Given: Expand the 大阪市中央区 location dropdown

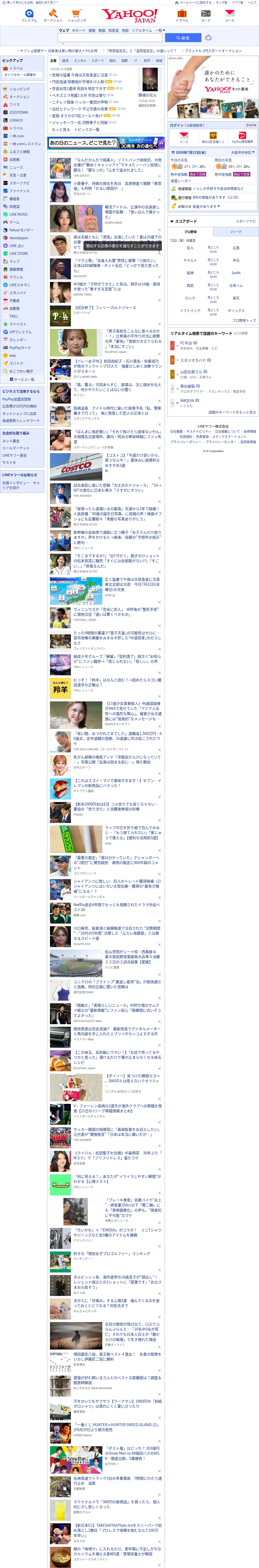Looking at the screenshot, I should [243, 153].
